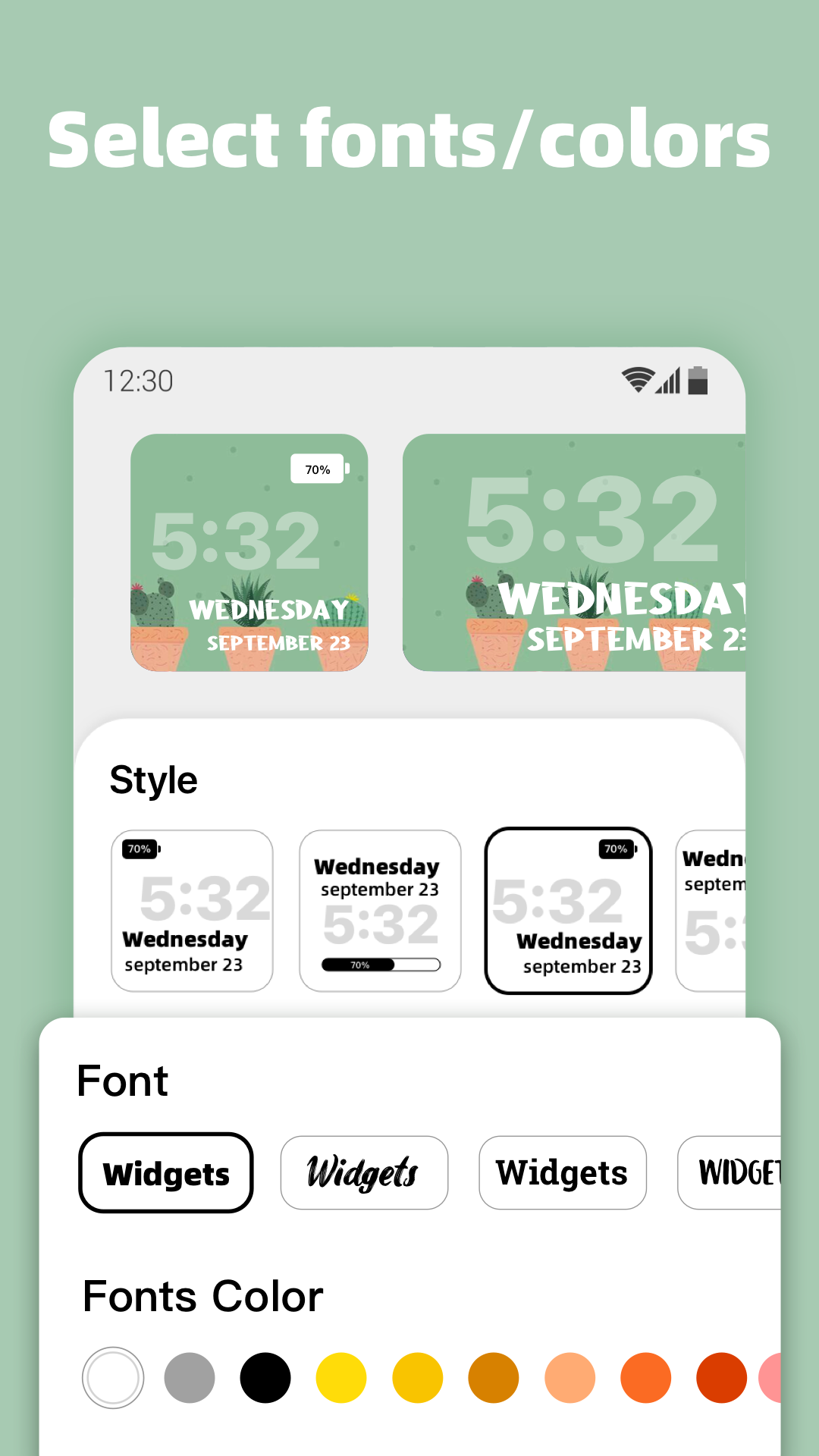The height and width of the screenshot is (1456, 819).
Task: Select the partially visible rightmost style option
Action: [x=717, y=910]
